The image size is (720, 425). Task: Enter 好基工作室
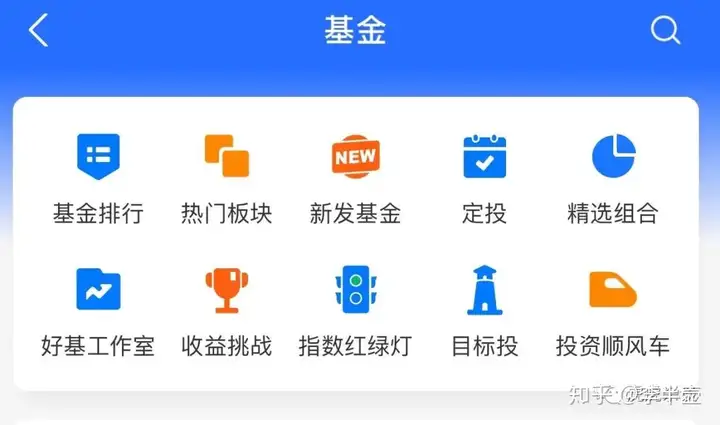[98, 312]
